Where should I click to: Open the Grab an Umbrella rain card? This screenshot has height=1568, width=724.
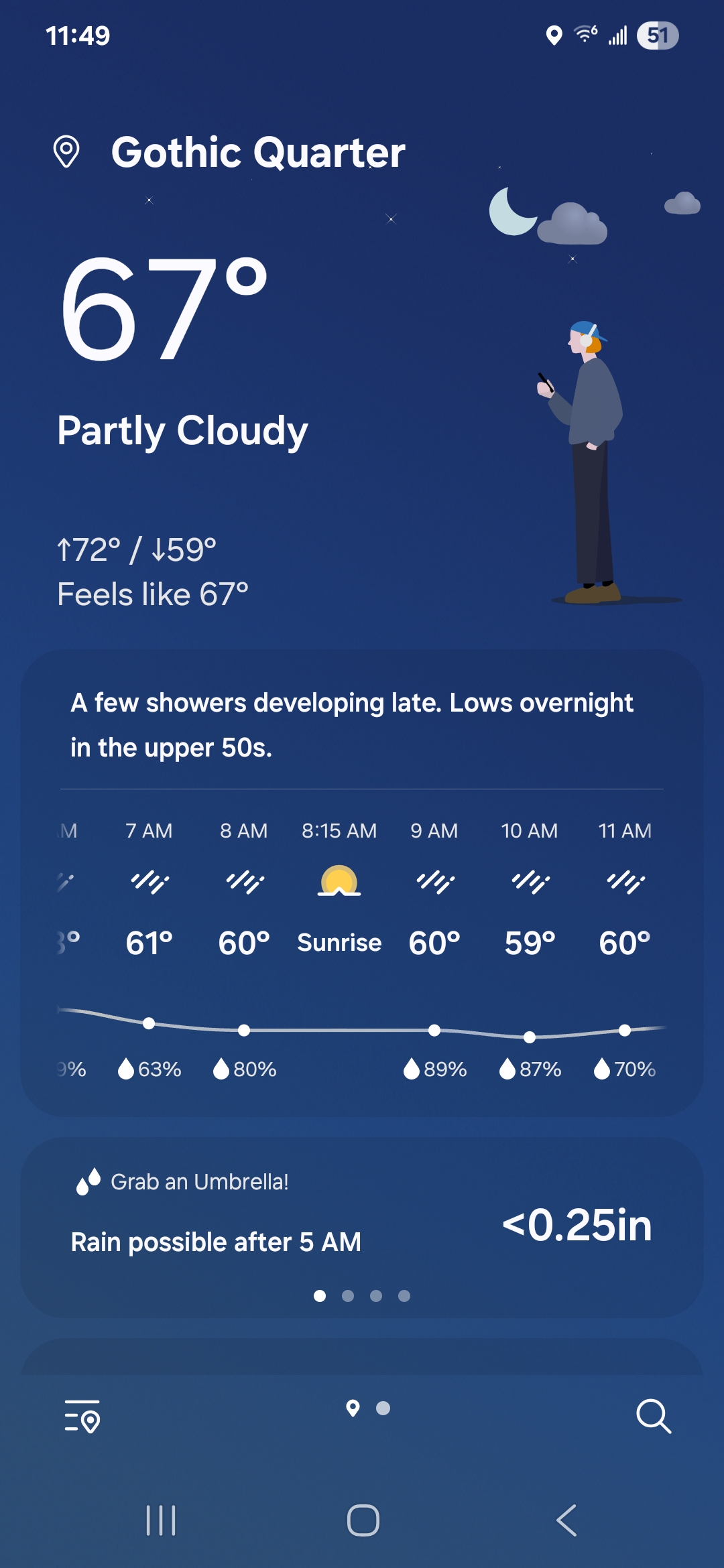click(362, 1213)
